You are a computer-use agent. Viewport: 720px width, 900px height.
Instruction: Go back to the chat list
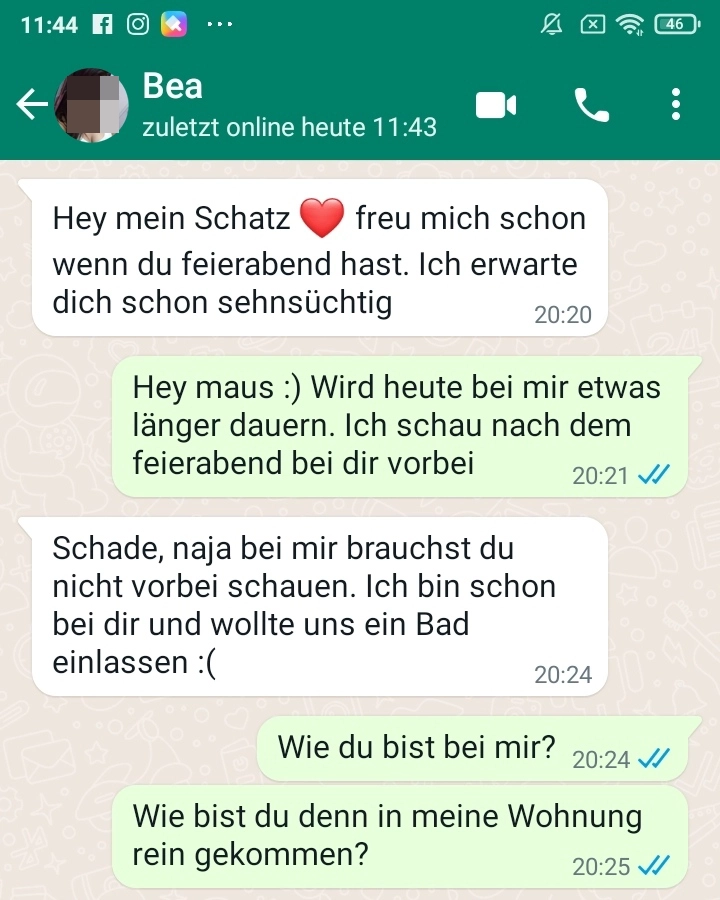(x=32, y=104)
